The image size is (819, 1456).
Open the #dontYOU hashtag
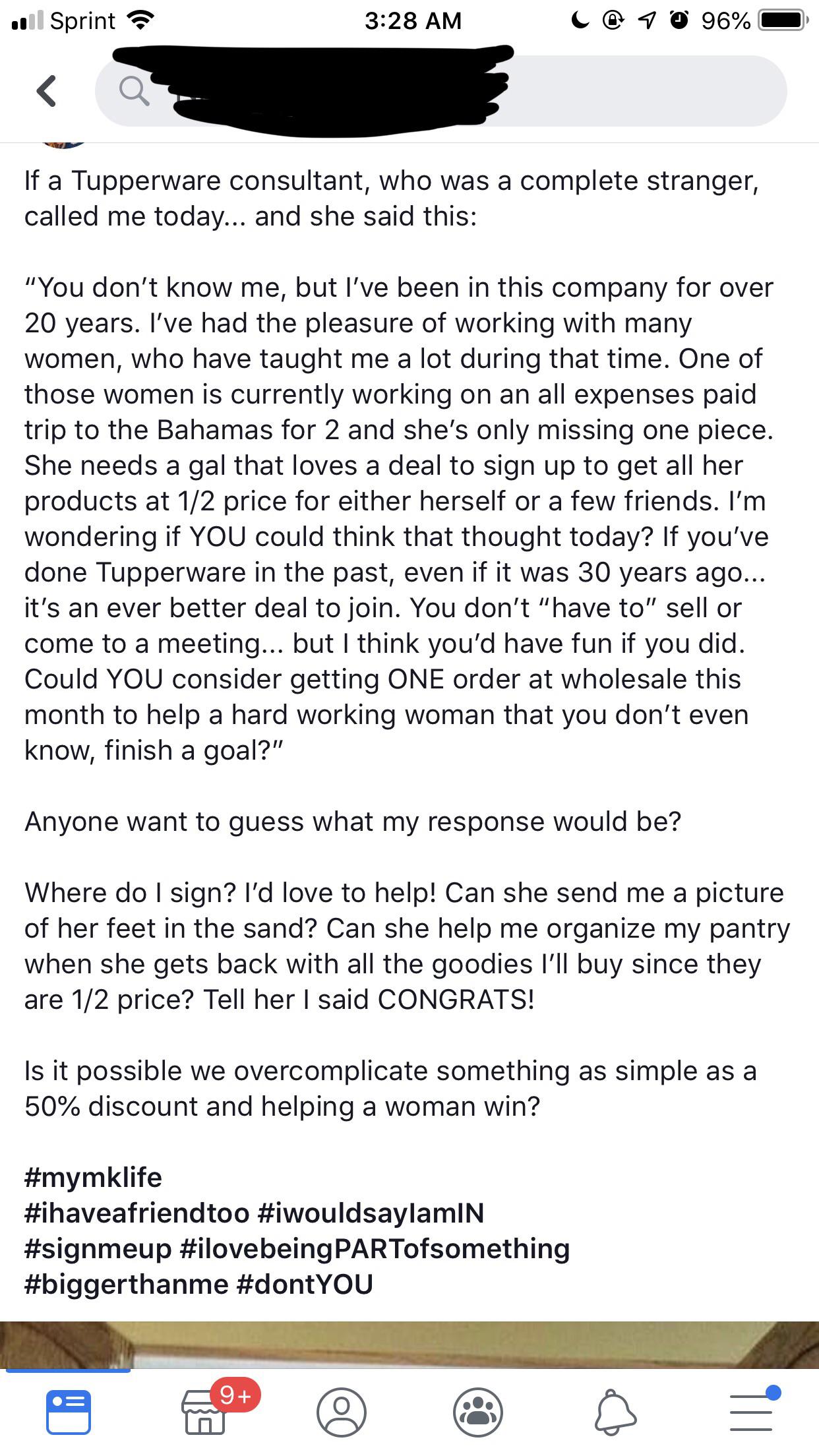[x=304, y=1285]
